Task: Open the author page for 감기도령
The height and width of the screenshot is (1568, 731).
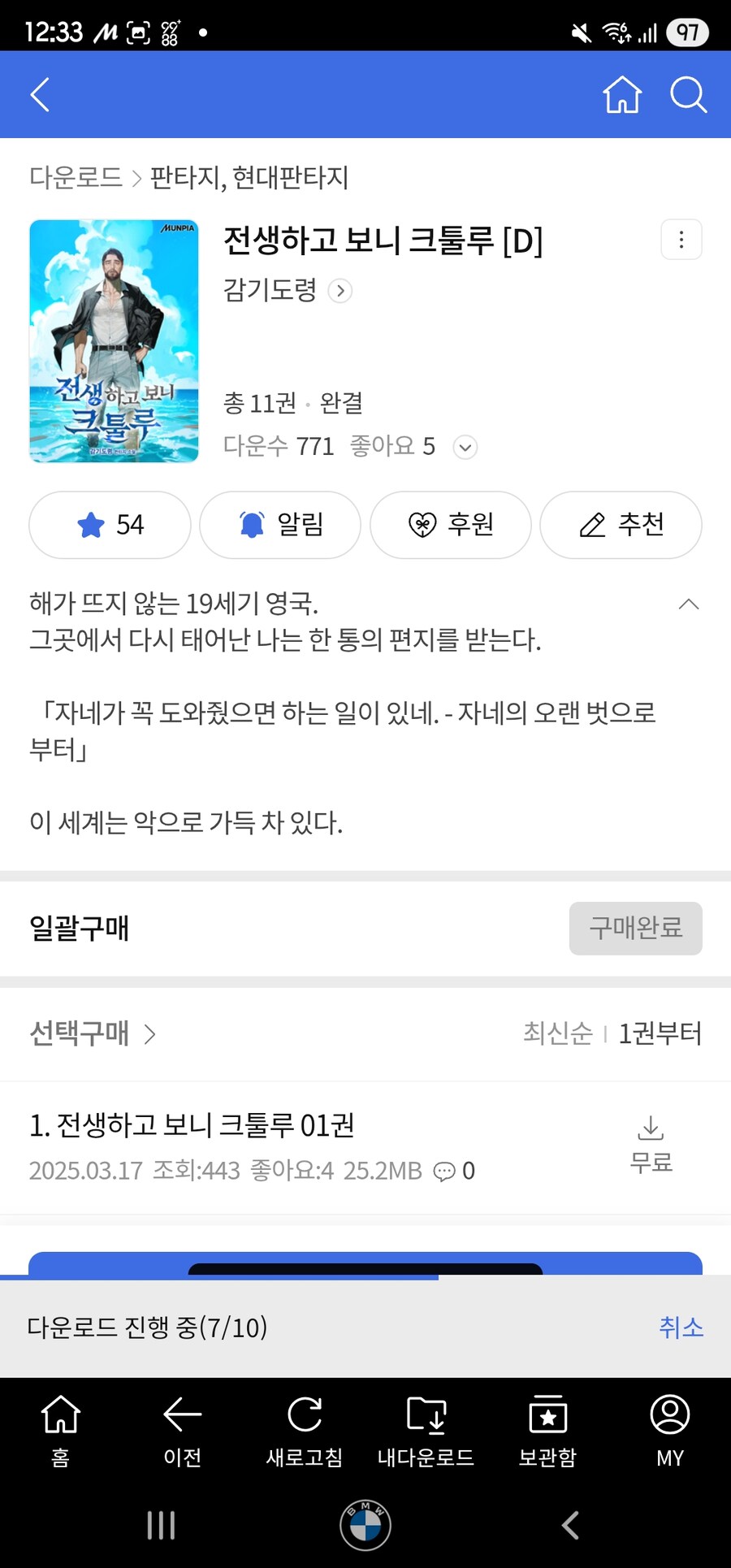Action: tap(271, 290)
